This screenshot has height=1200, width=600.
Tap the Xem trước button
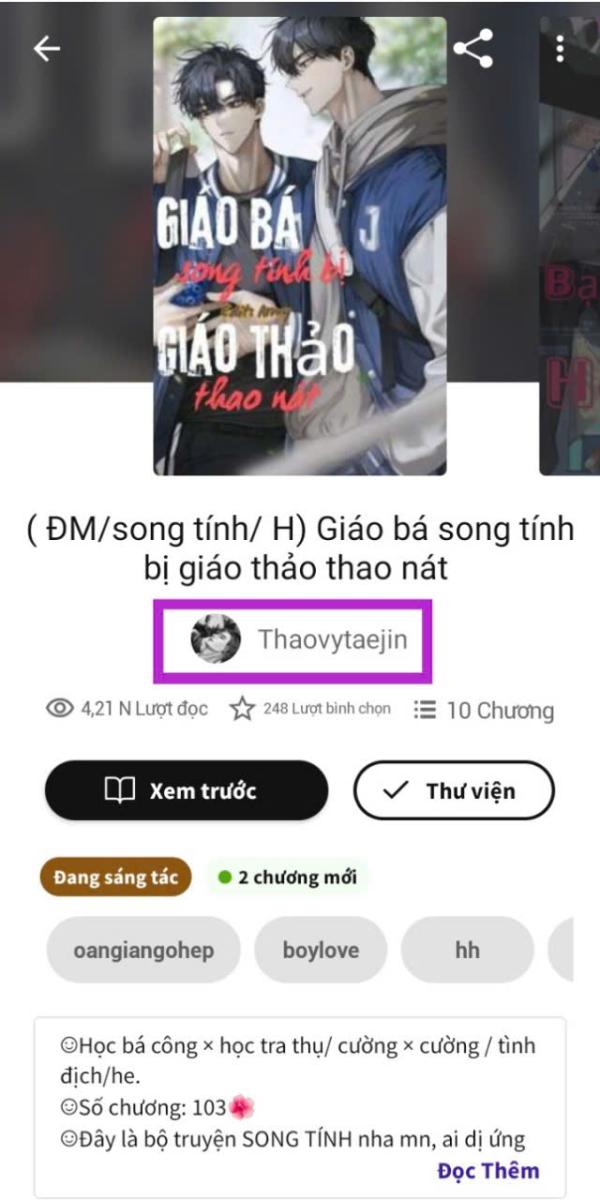click(x=186, y=791)
